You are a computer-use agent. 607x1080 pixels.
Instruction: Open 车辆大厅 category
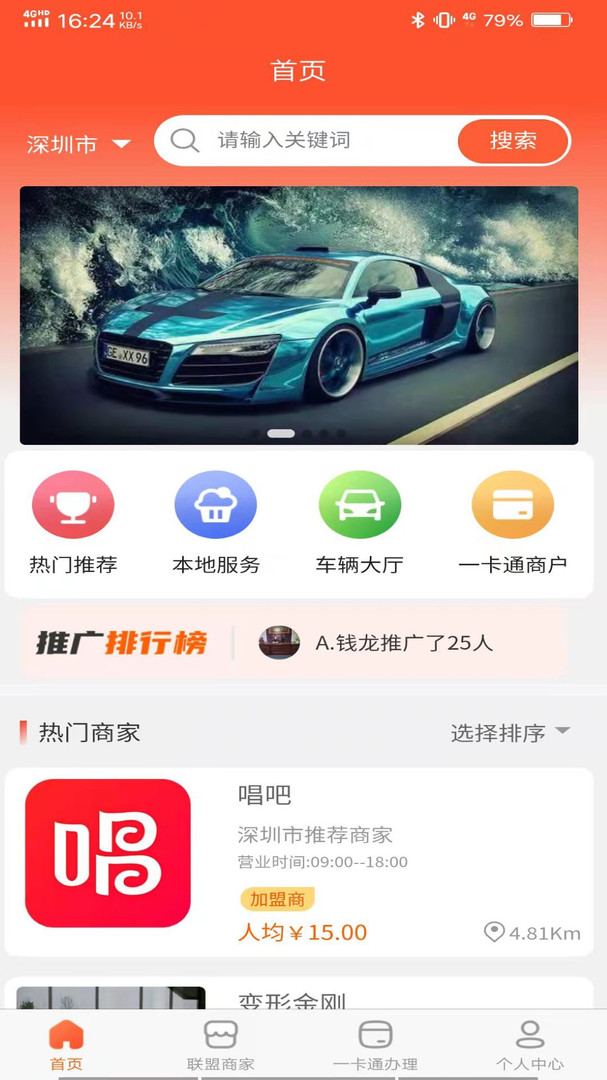[x=359, y=522]
